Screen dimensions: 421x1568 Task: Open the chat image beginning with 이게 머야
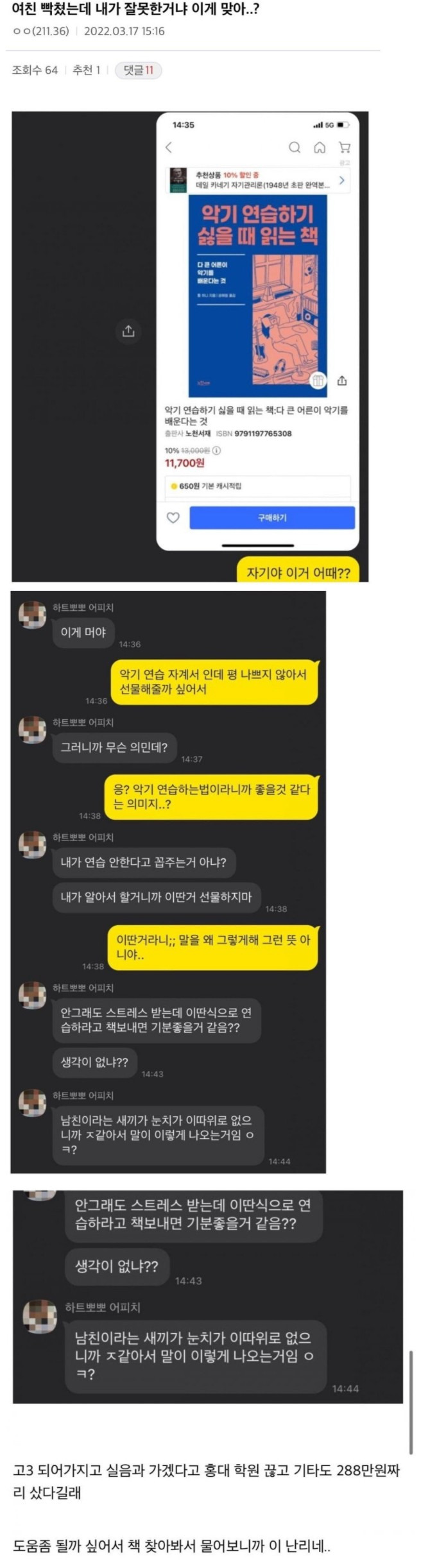pos(168,882)
